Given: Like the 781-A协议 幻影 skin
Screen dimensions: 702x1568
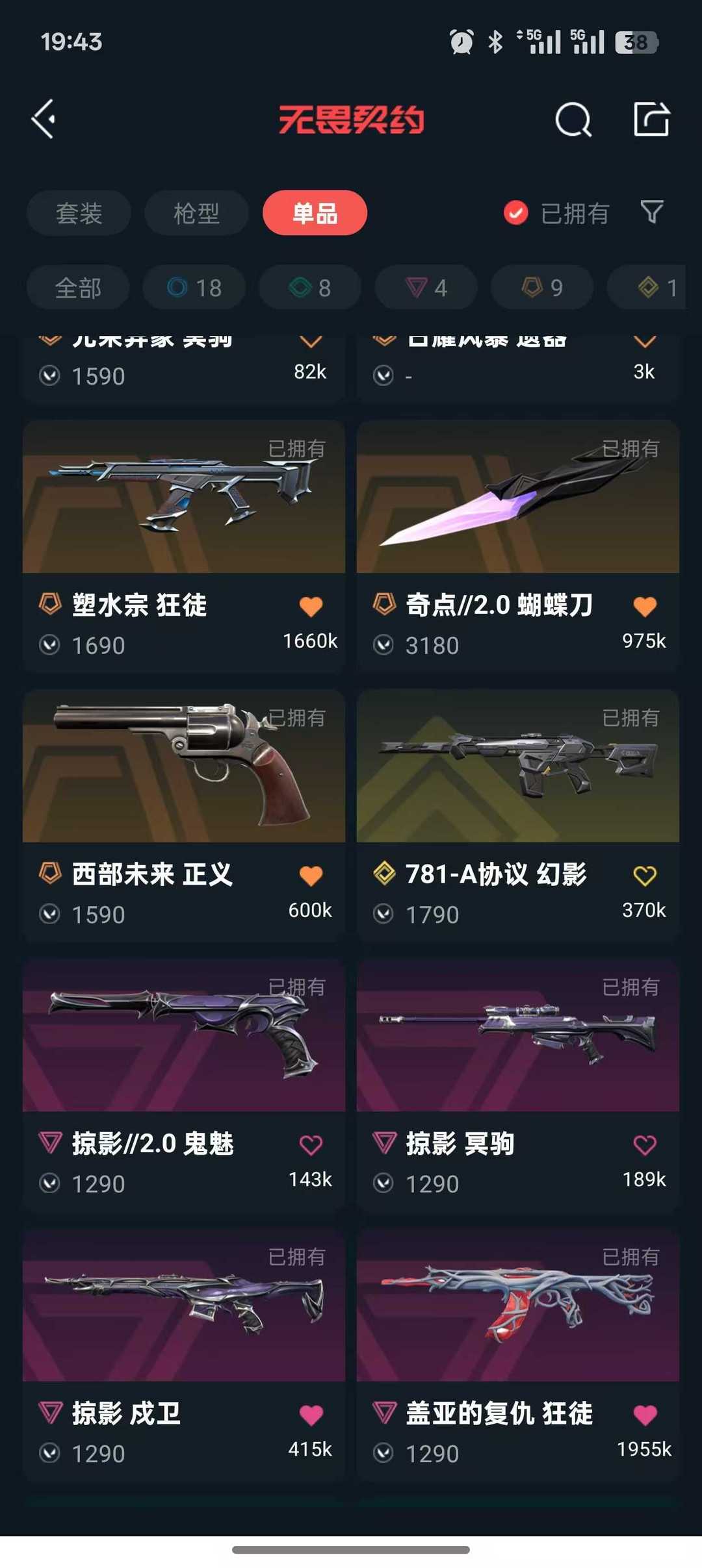Looking at the screenshot, I should click(x=644, y=876).
